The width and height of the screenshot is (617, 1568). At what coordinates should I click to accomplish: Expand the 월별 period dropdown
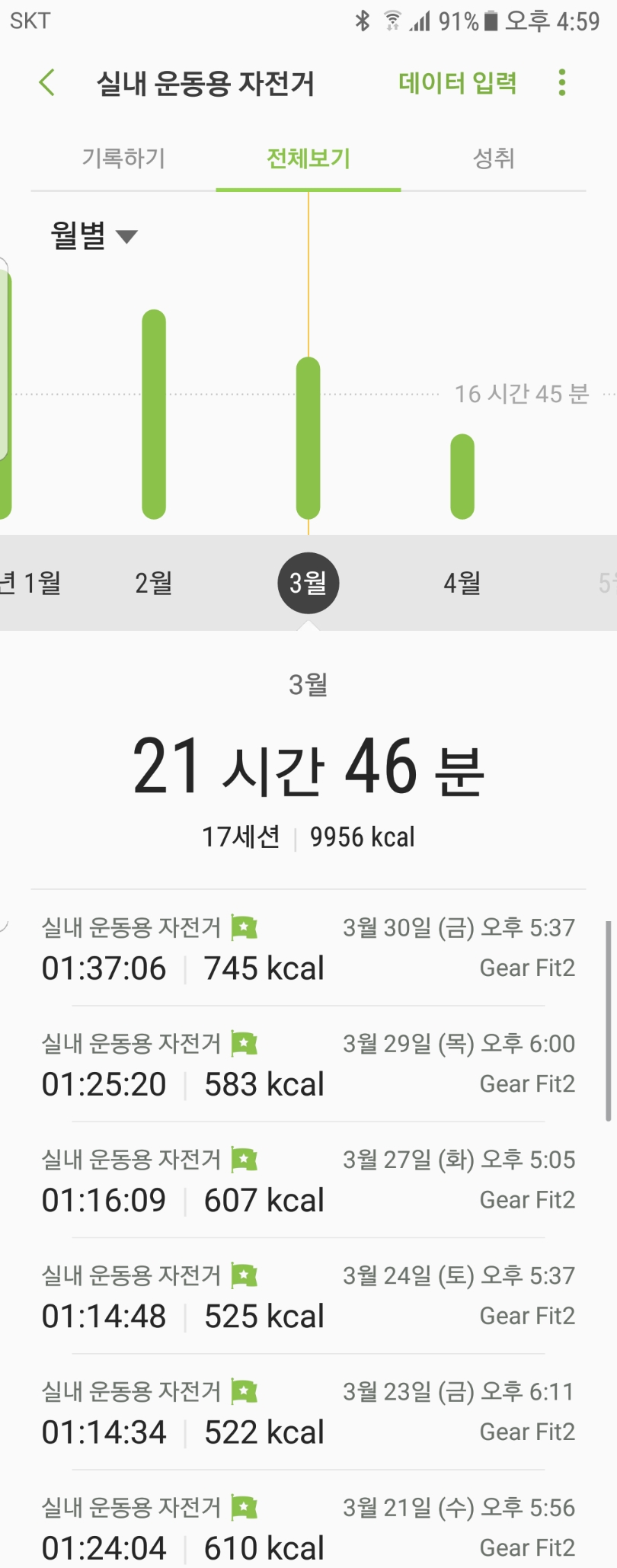coord(94,235)
